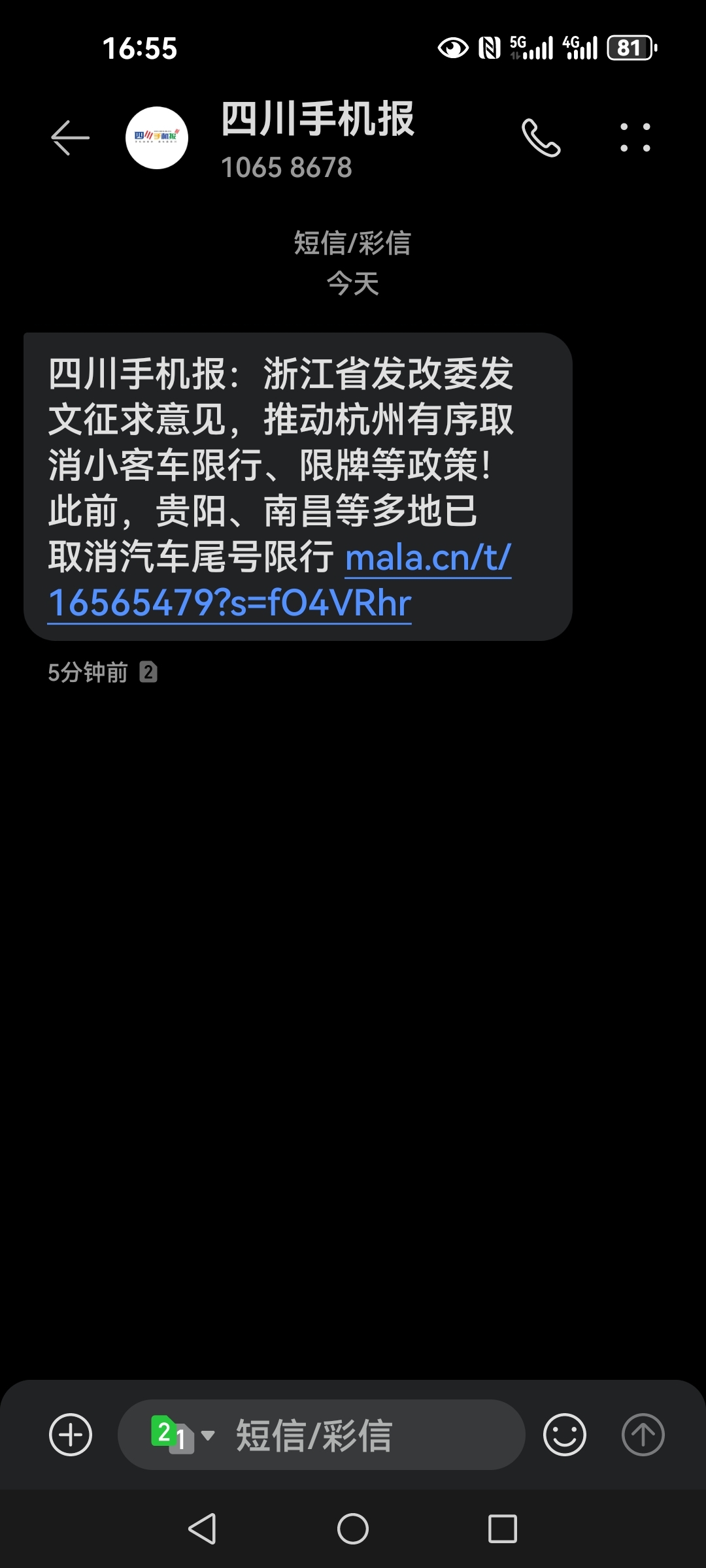Open the attachment plus button
Image resolution: width=706 pixels, height=1568 pixels.
[x=71, y=1435]
